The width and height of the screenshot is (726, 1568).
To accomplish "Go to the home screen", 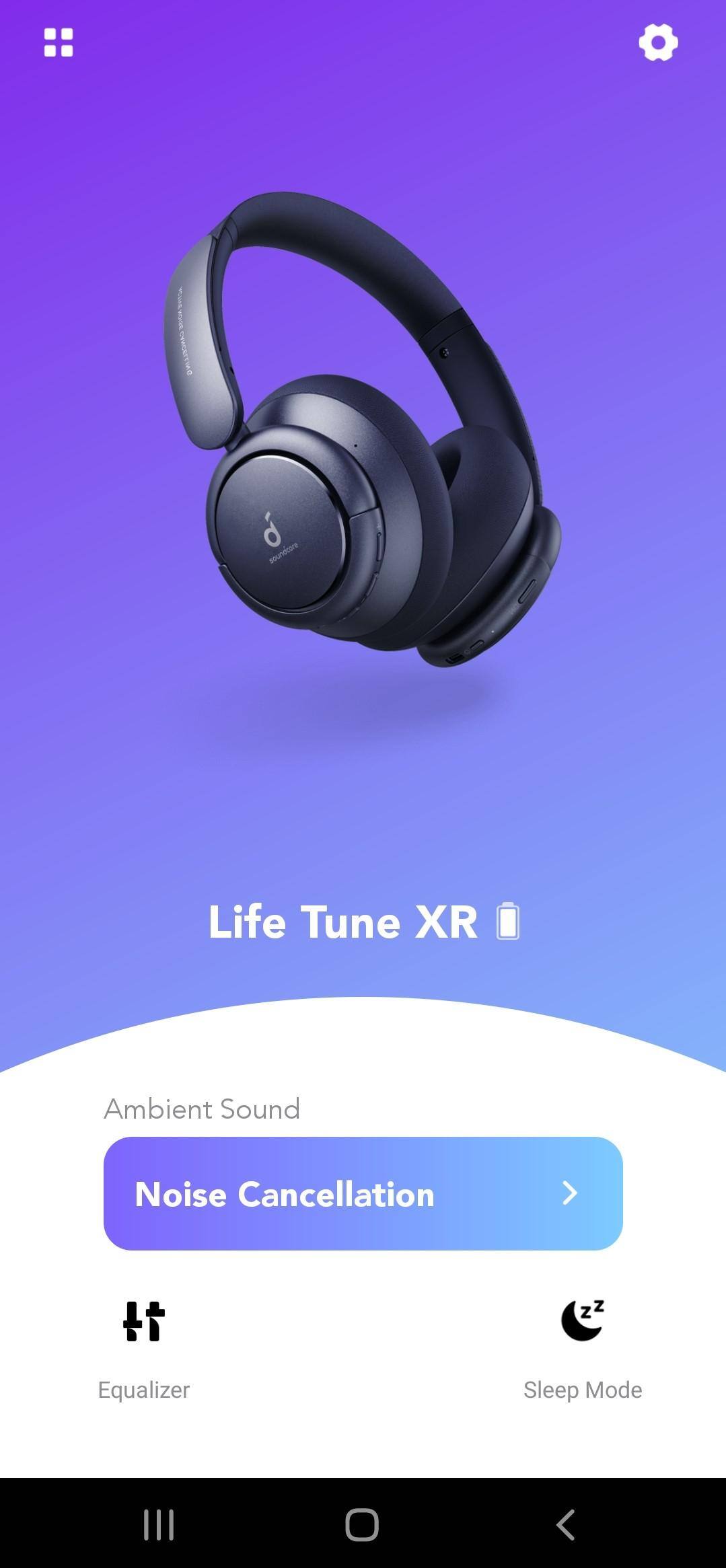I will point(362,1524).
